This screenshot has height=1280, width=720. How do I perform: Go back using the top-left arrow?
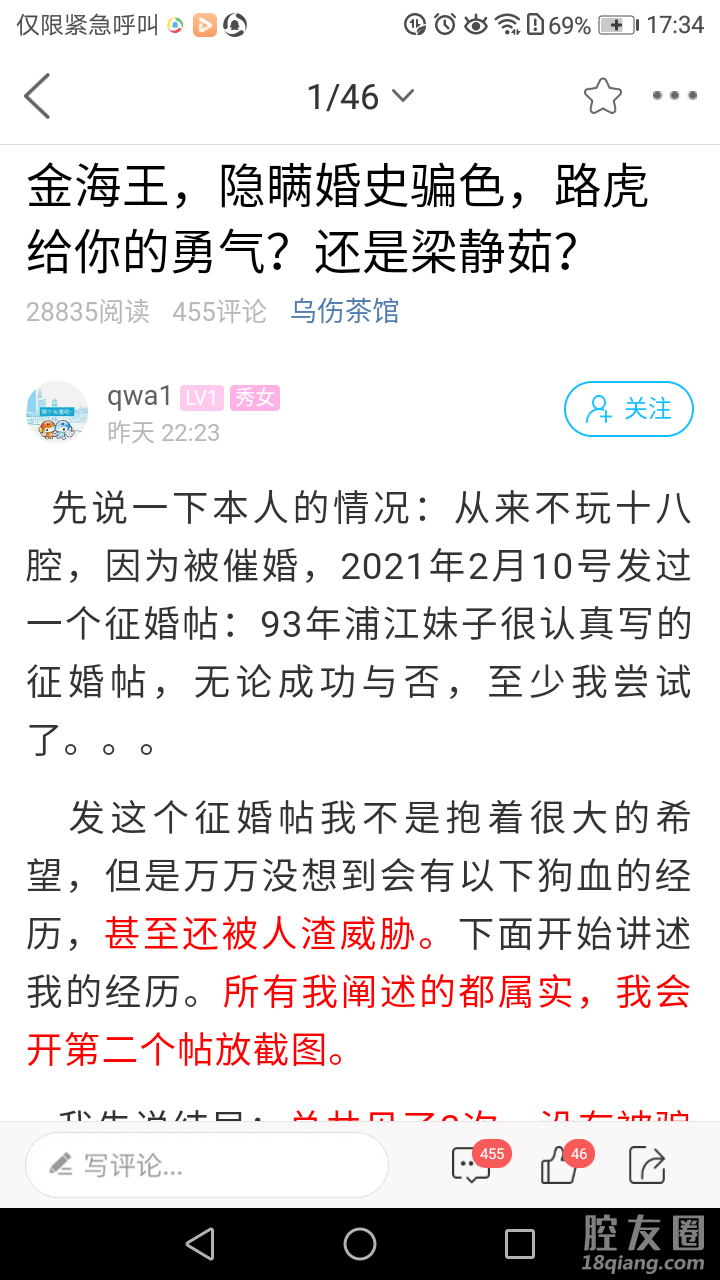click(x=38, y=97)
